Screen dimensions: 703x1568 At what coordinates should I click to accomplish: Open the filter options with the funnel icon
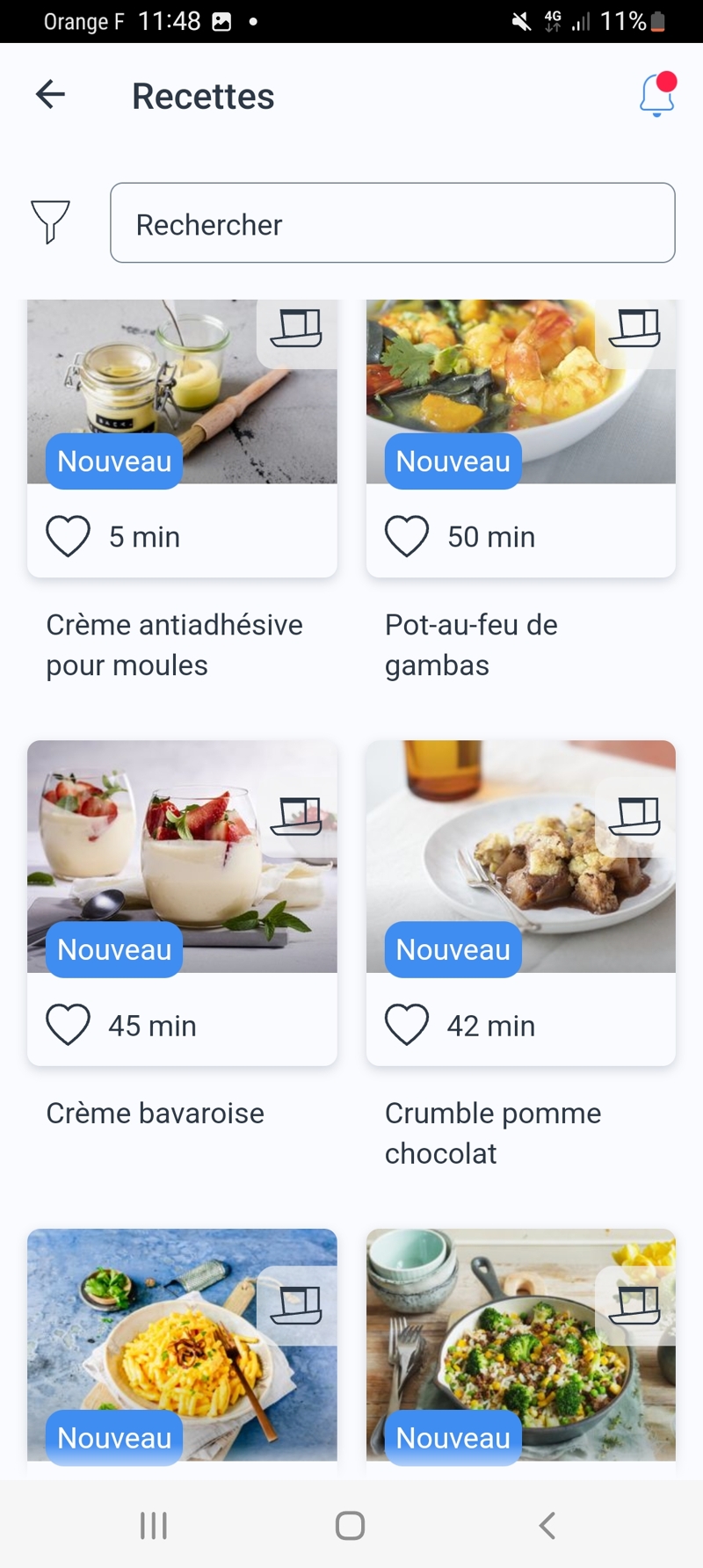(50, 222)
